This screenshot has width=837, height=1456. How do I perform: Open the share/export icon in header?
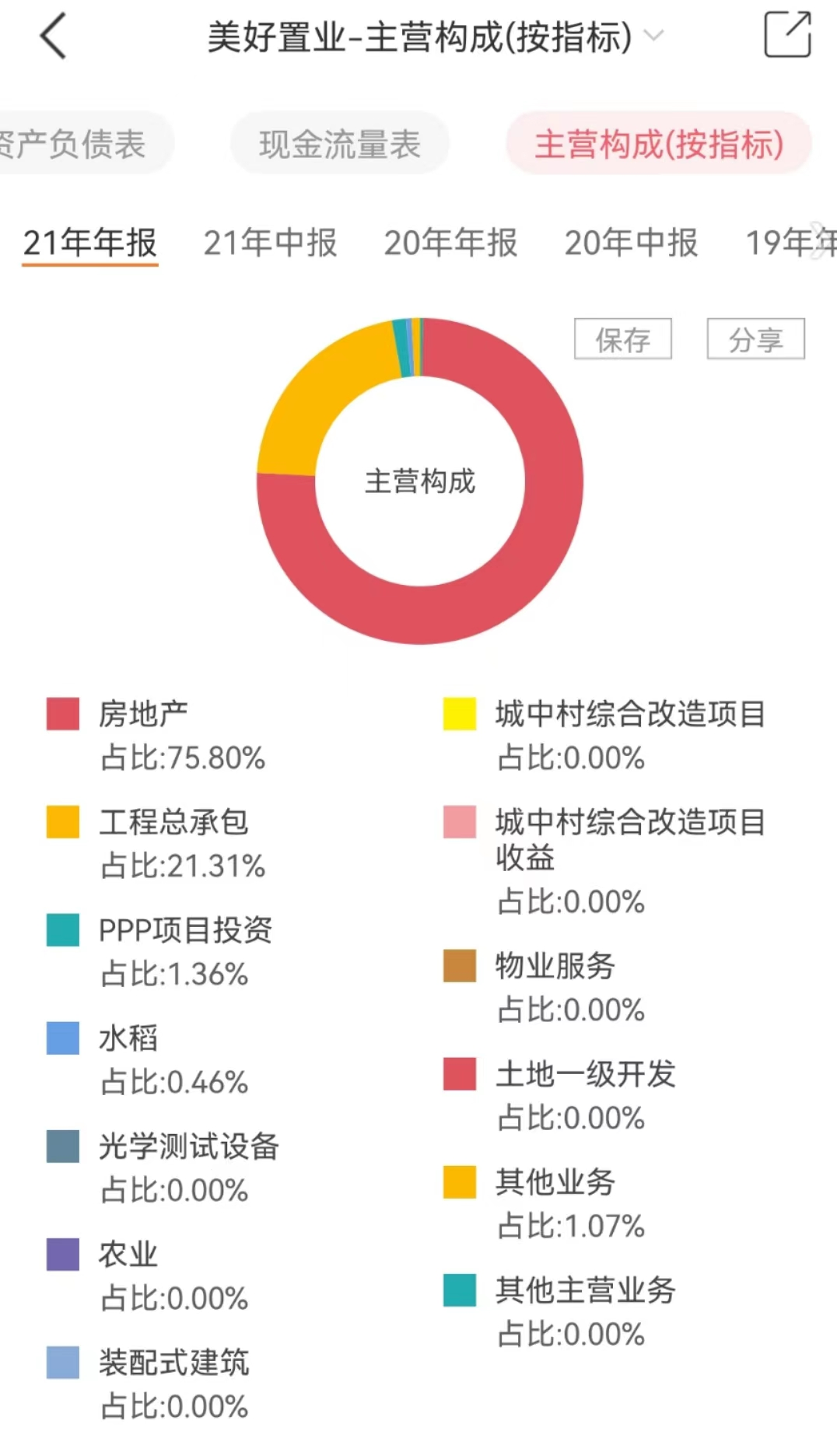pyautogui.click(x=787, y=35)
